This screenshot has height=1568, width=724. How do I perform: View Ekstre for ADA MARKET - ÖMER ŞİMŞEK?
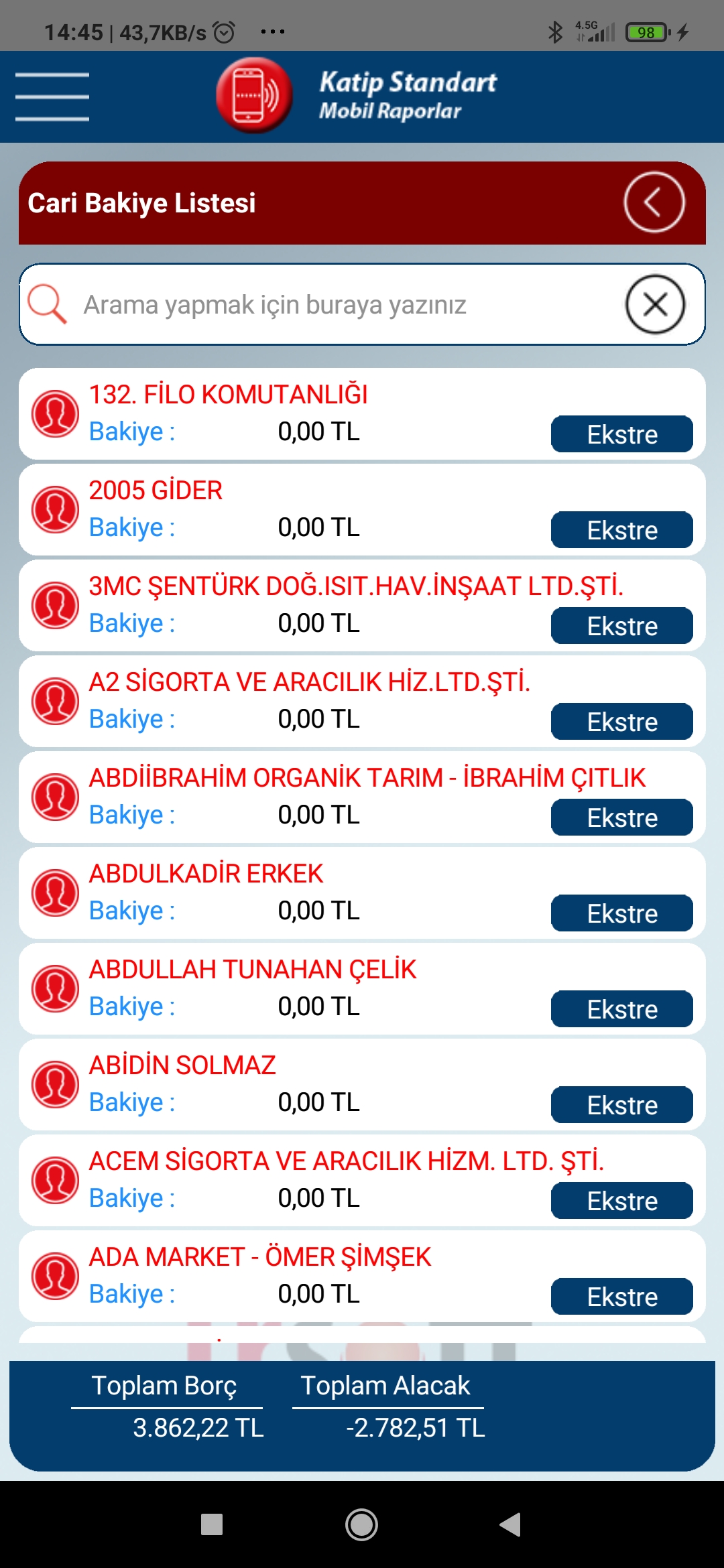coord(622,1297)
